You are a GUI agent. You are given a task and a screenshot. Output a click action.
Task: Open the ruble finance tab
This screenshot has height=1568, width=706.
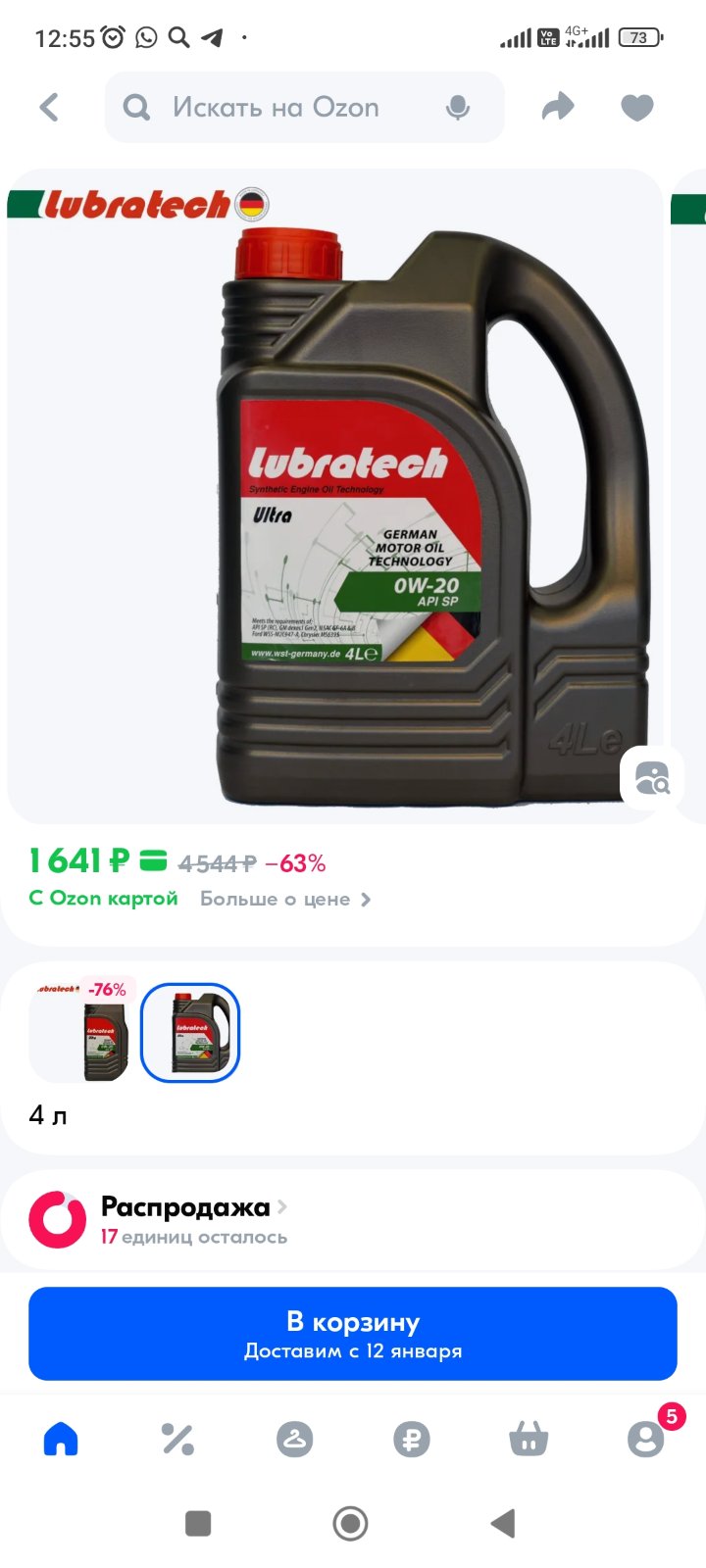tap(412, 1439)
